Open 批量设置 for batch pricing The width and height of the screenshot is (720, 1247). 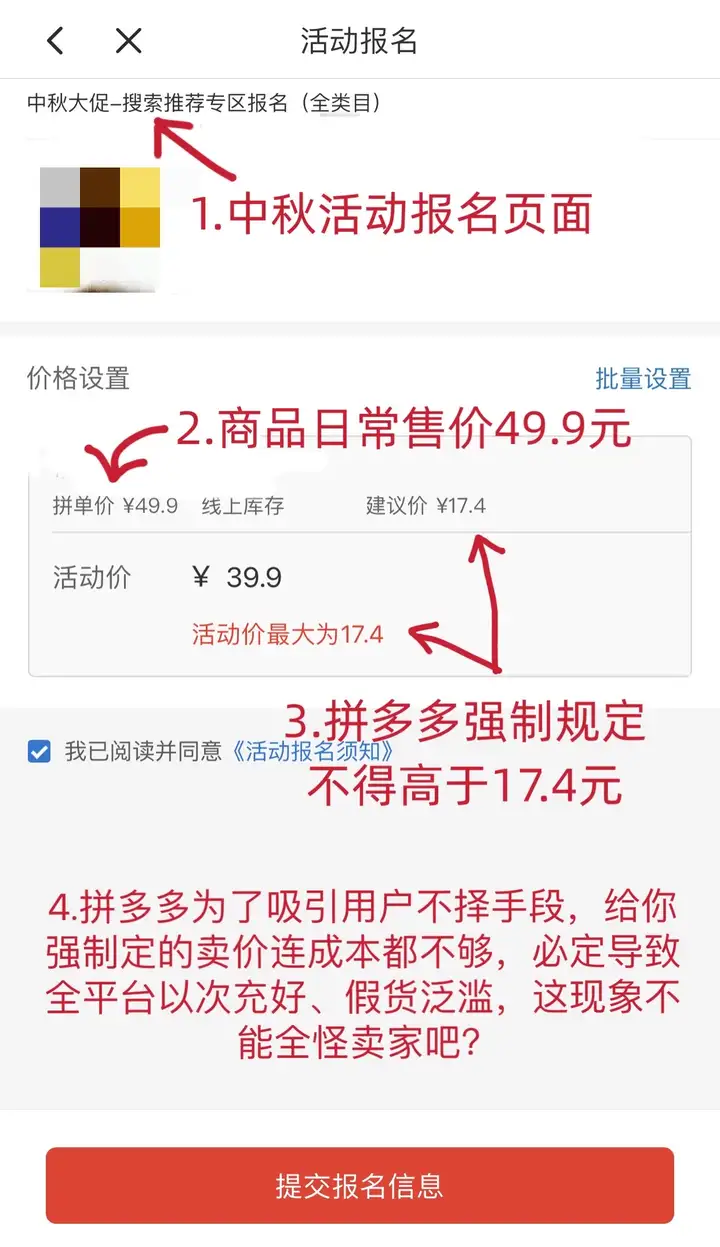[x=643, y=379]
